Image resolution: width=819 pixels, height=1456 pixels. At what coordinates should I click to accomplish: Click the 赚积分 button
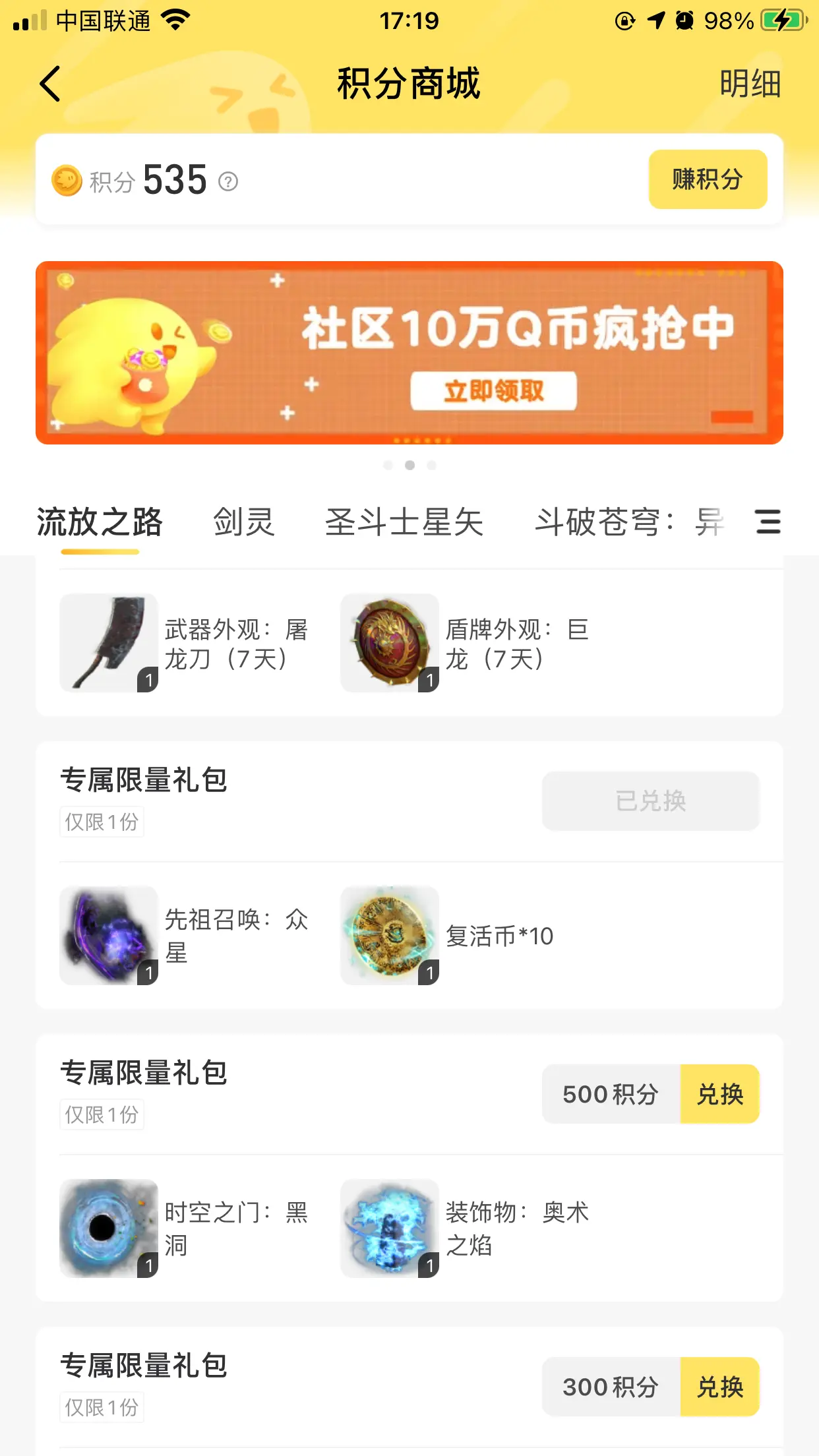[708, 178]
